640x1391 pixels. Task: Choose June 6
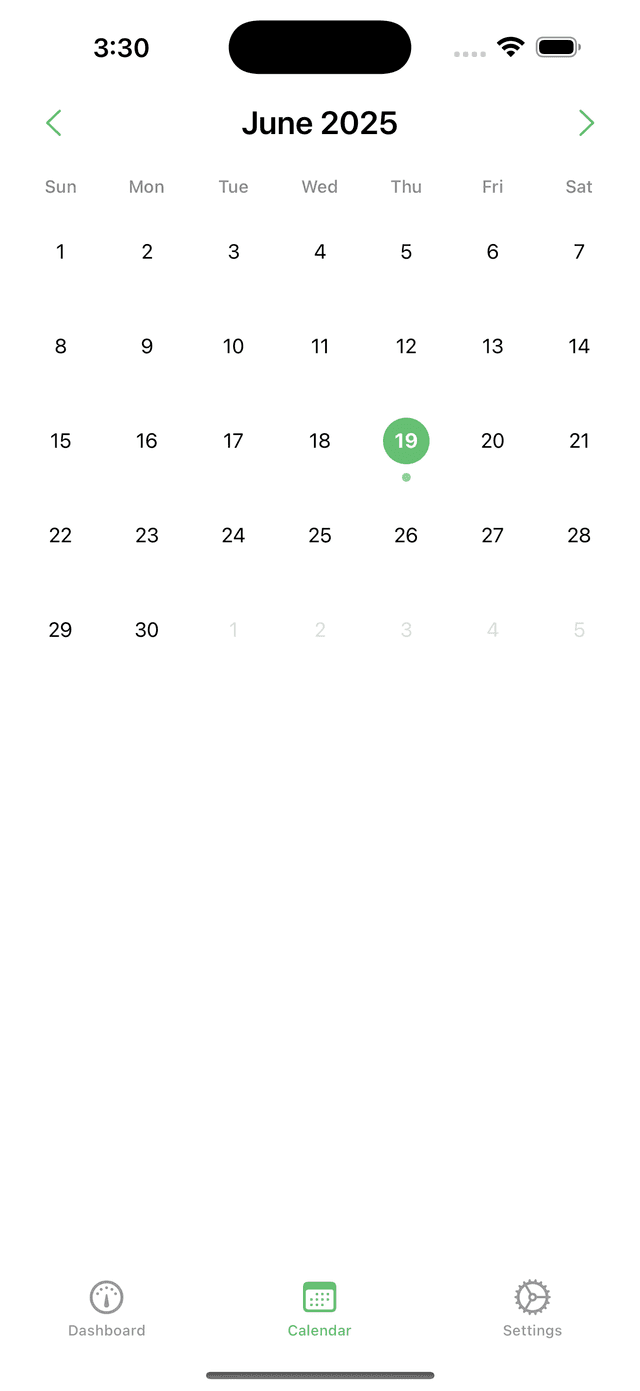coord(492,252)
